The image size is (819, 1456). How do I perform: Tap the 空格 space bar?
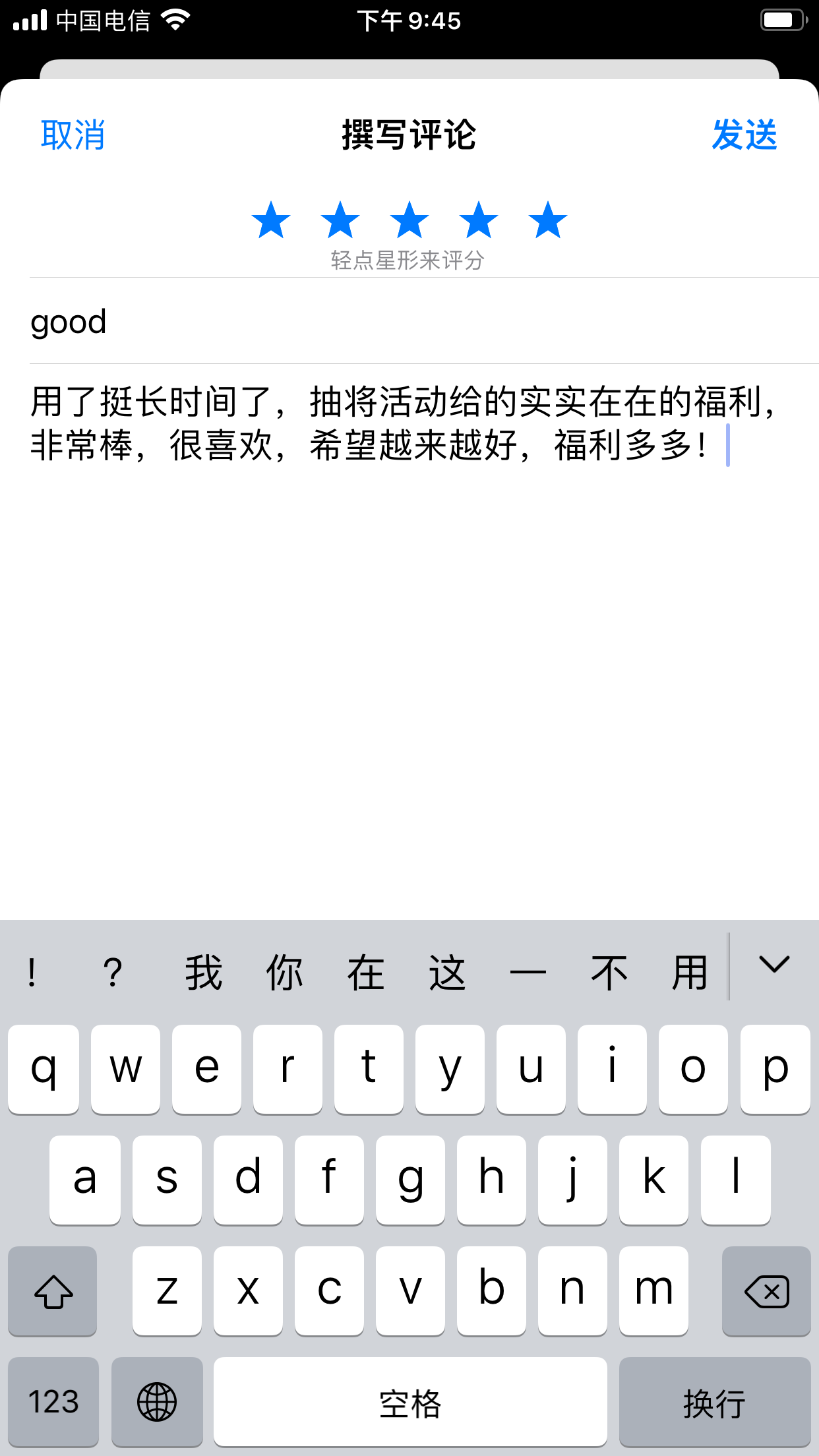[x=410, y=1402]
